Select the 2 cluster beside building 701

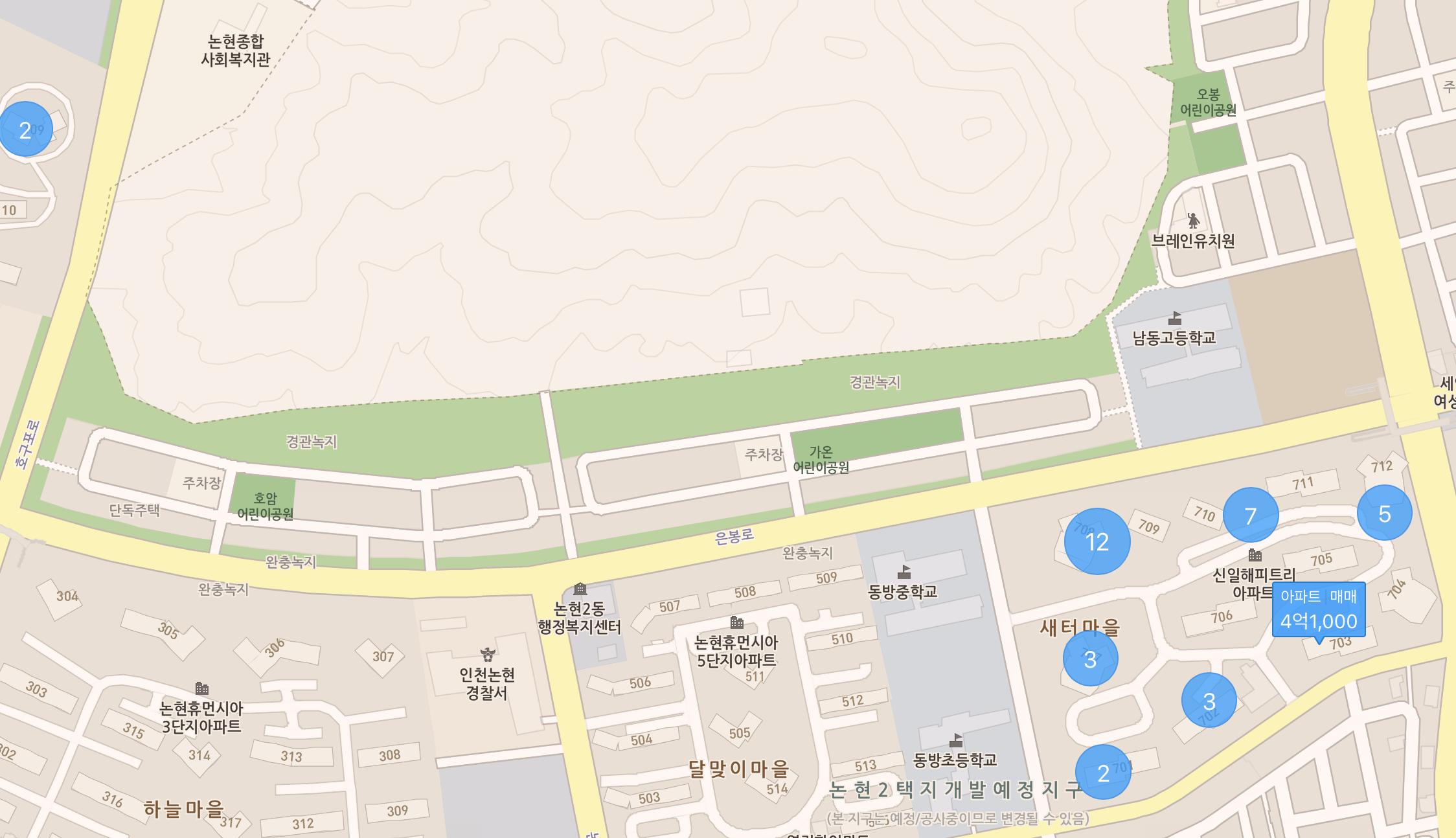click(x=1103, y=773)
